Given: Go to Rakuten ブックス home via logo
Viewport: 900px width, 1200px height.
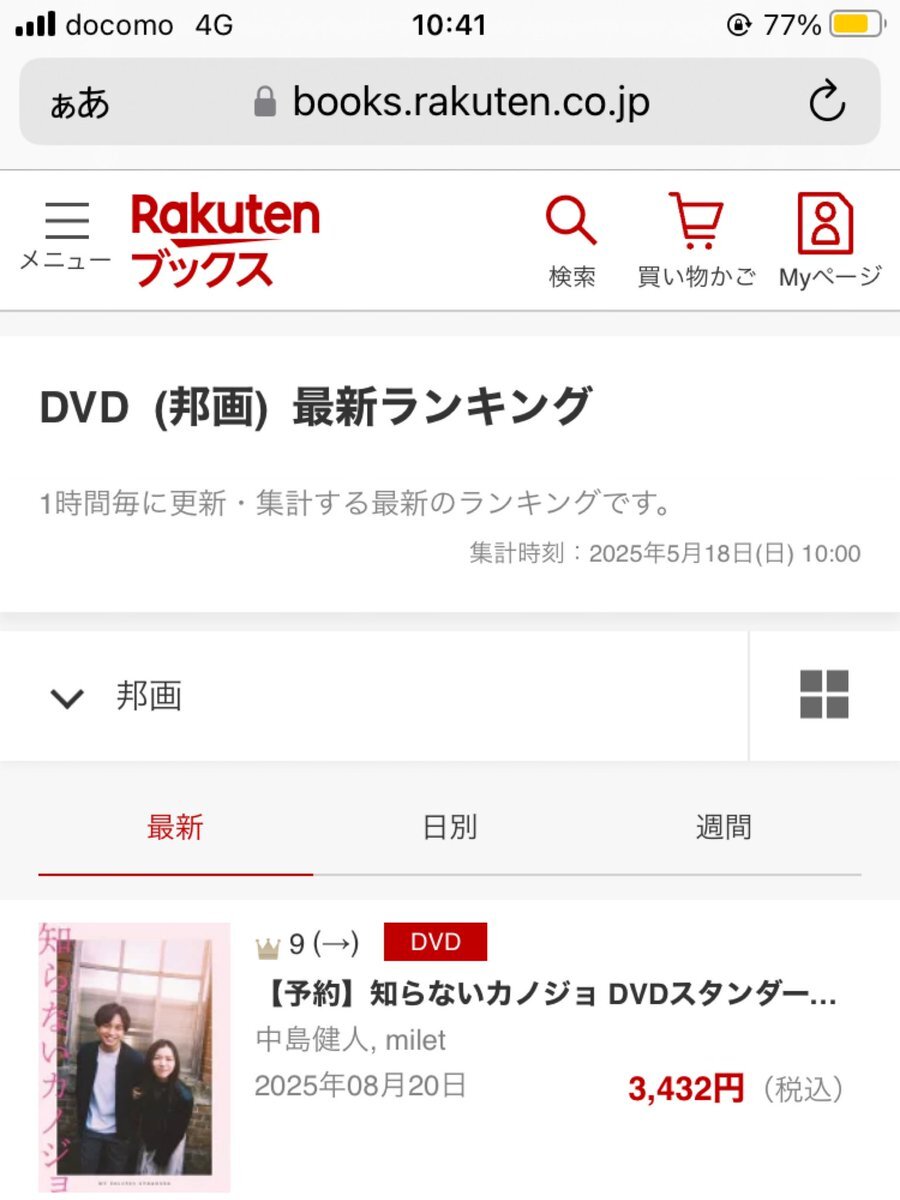Looking at the screenshot, I should (x=225, y=240).
